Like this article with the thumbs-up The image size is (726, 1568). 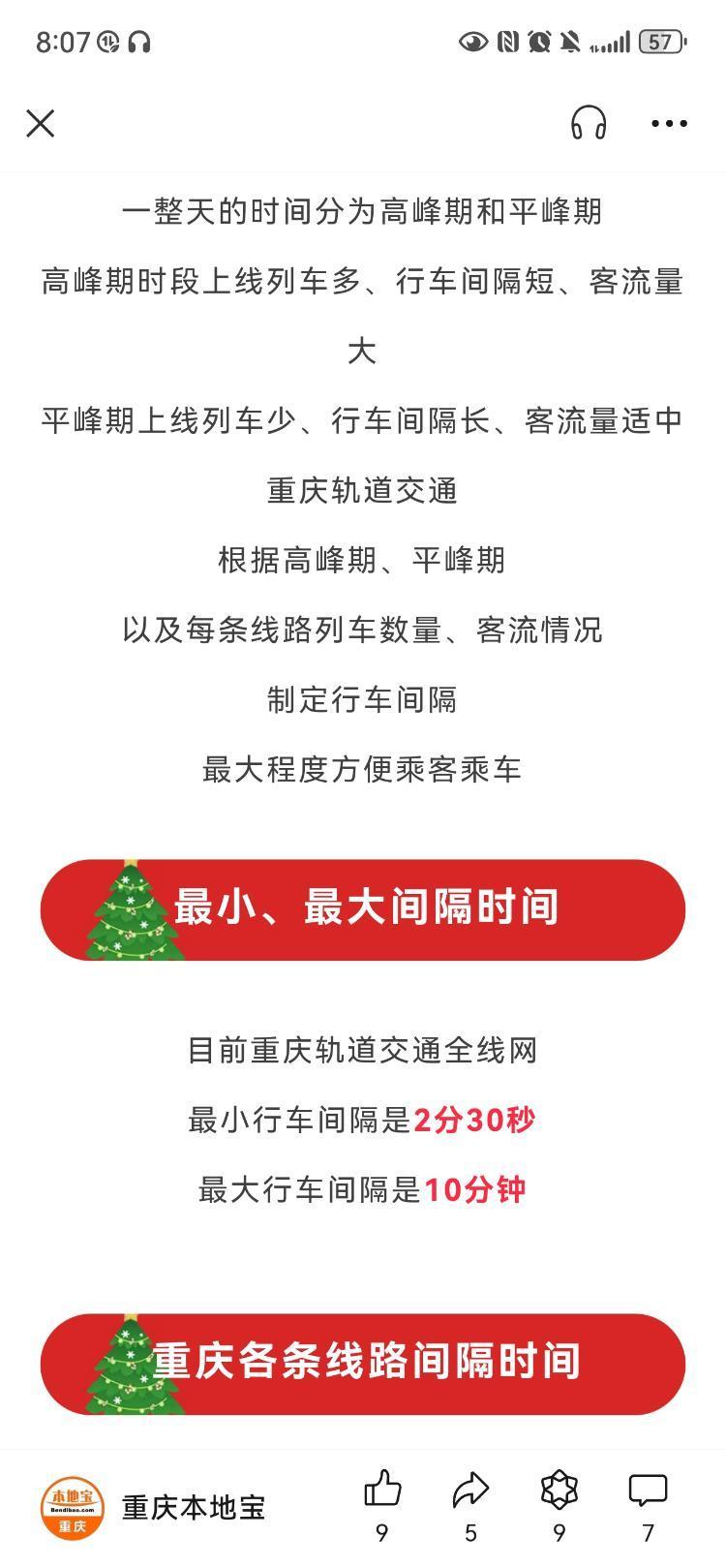coord(382,1491)
